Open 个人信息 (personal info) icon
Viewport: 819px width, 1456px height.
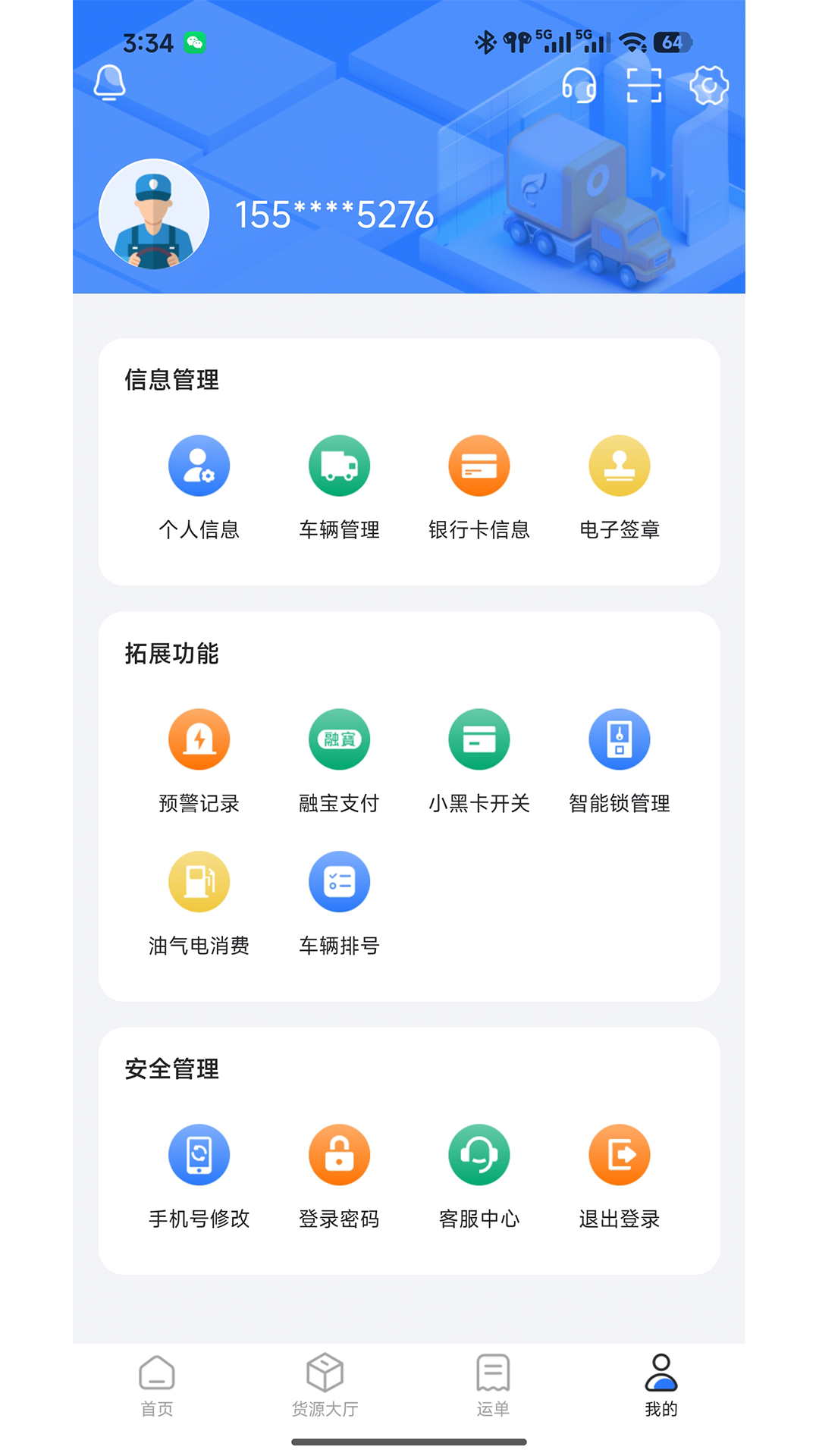[199, 466]
